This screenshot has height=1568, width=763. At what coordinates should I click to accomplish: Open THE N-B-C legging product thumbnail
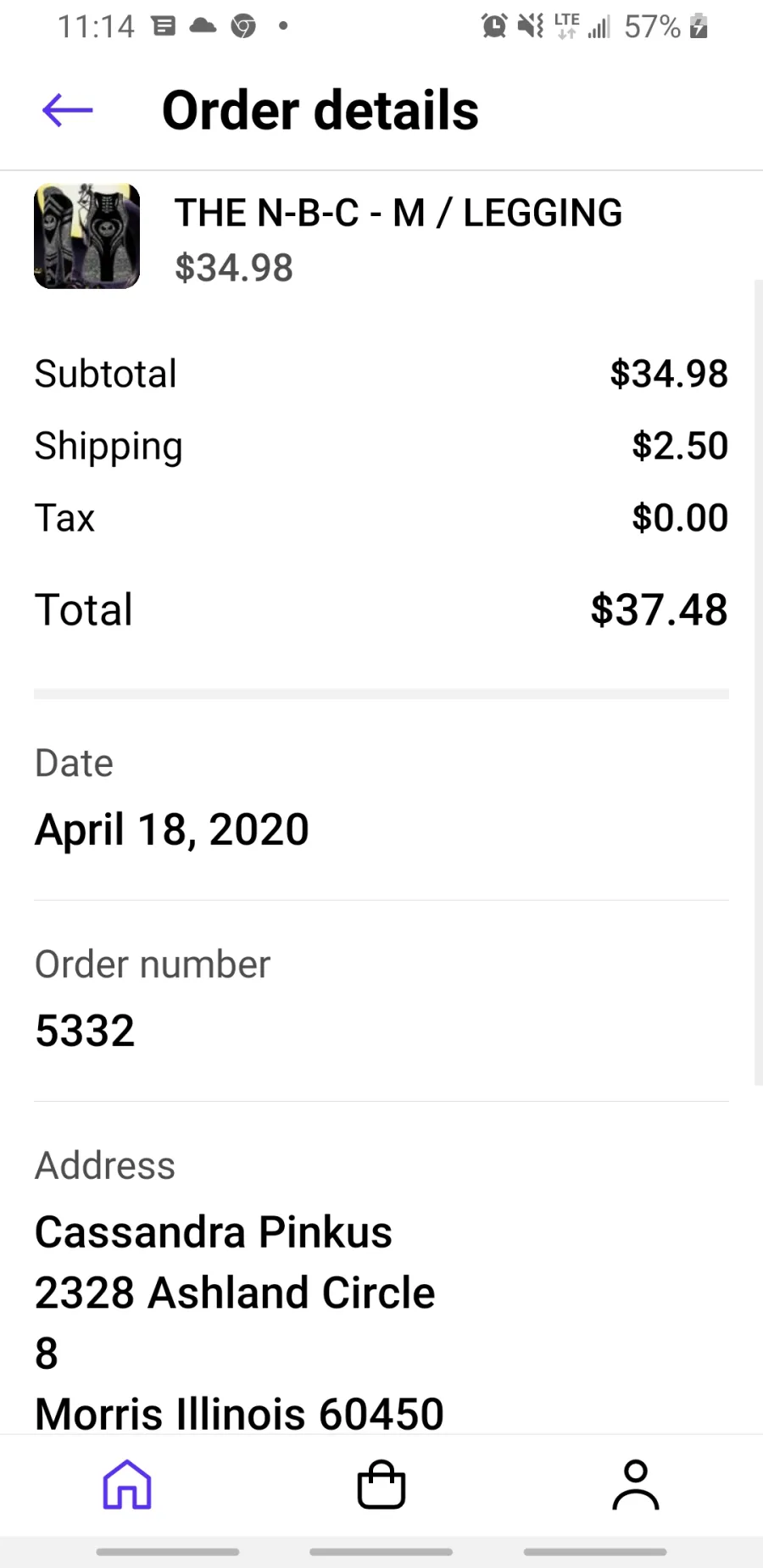86,236
